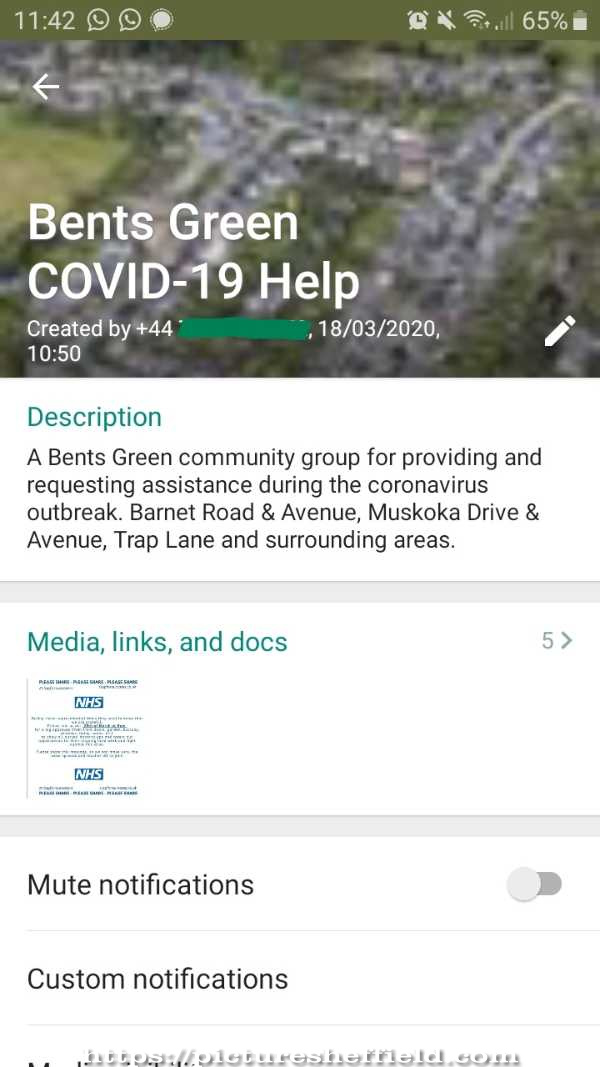
Task: Open Media, links, and docs
Action: tap(157, 642)
